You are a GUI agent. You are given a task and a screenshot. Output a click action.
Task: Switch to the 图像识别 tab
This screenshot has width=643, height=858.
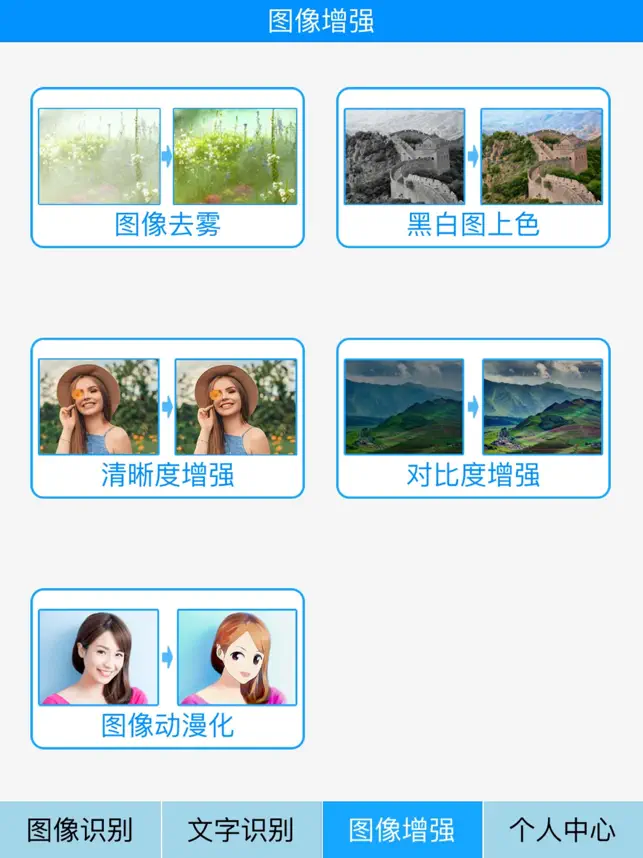[x=80, y=829]
